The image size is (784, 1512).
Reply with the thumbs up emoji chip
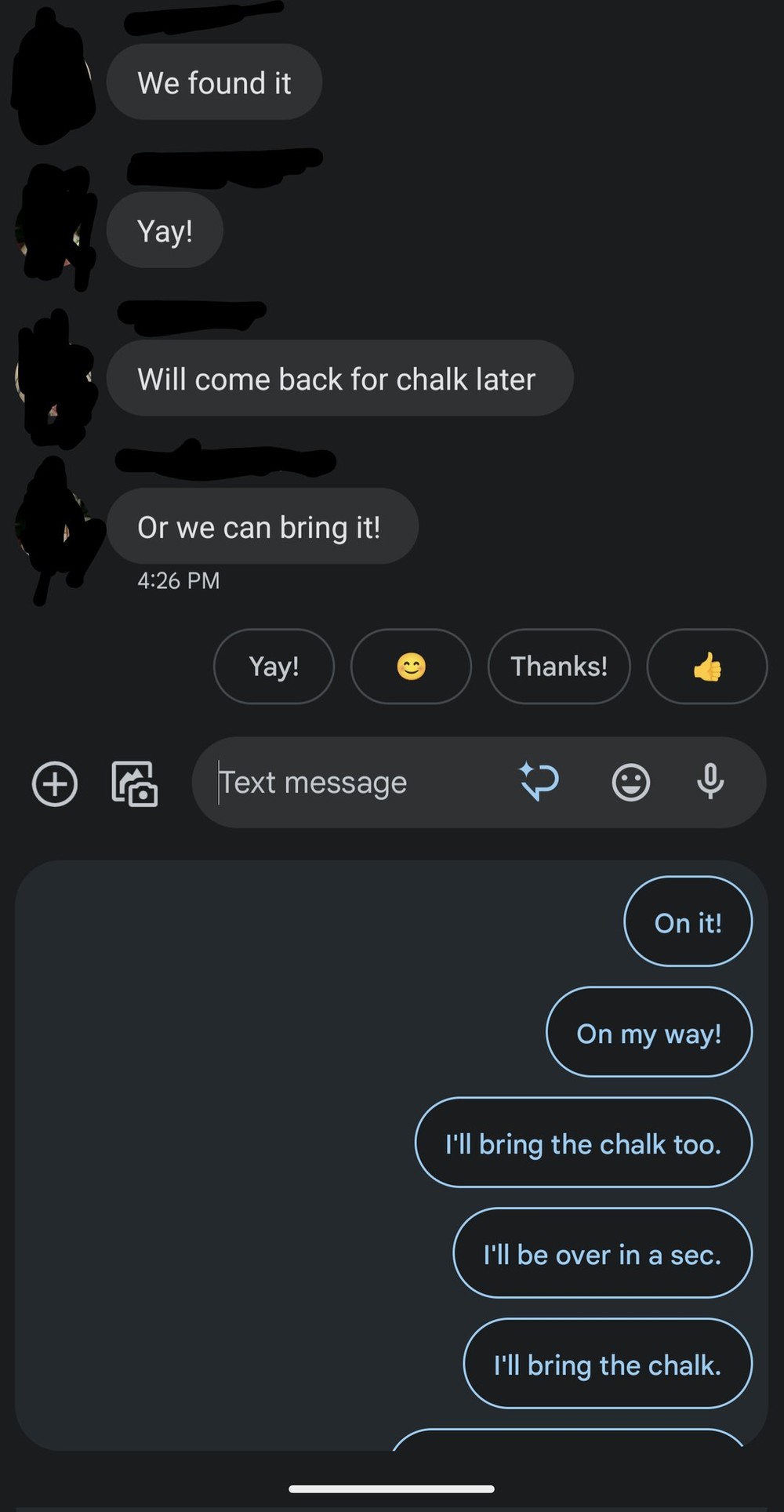706,667
